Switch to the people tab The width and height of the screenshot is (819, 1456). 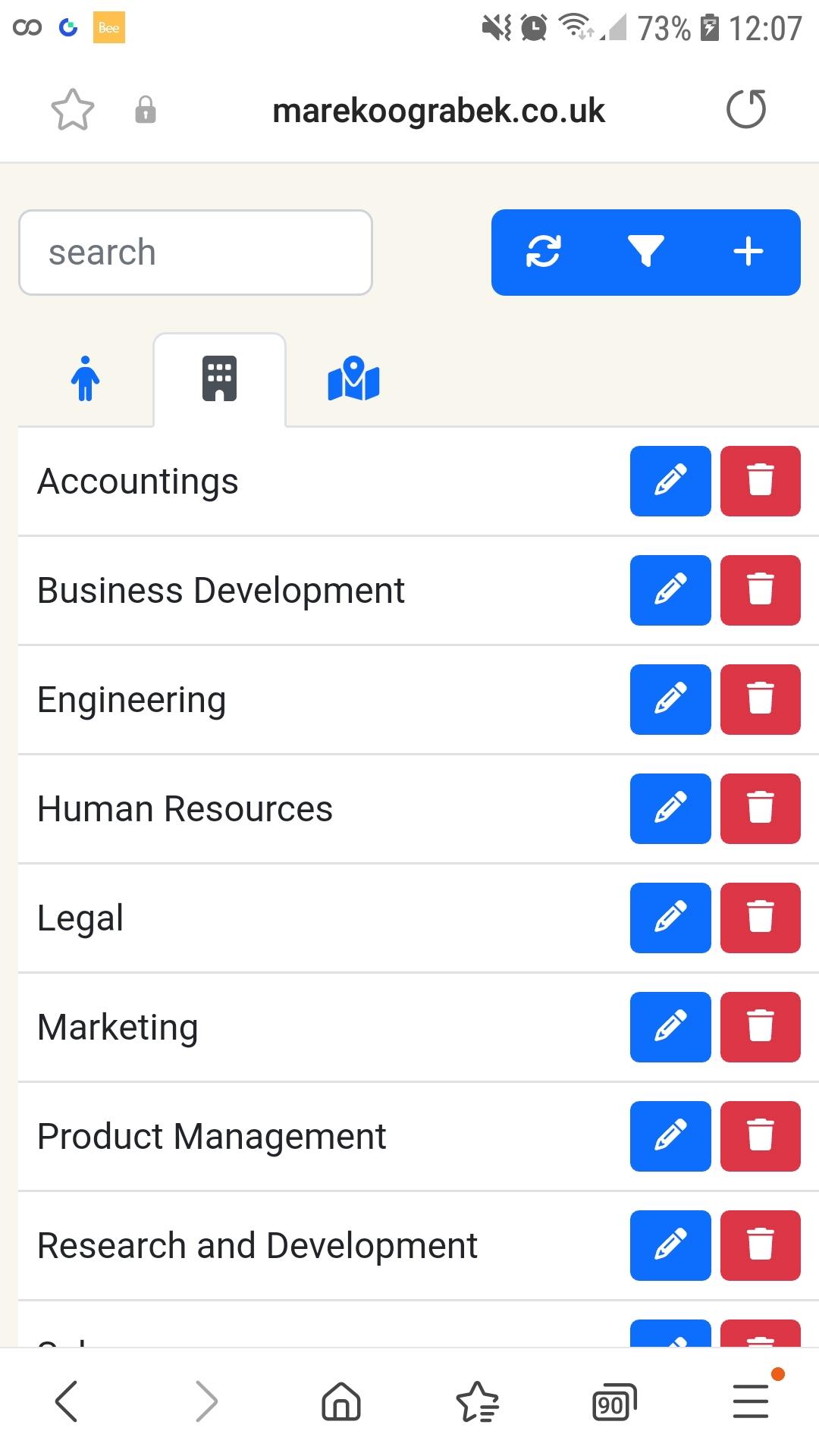(85, 379)
